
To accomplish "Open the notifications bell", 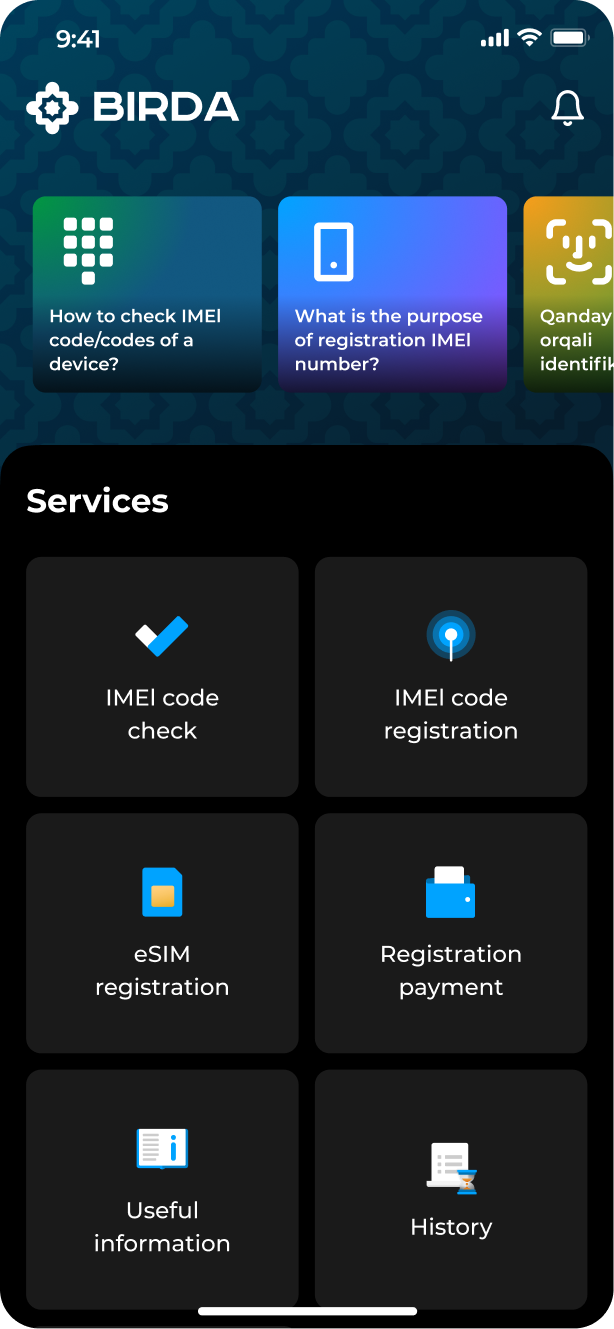I will (x=567, y=108).
